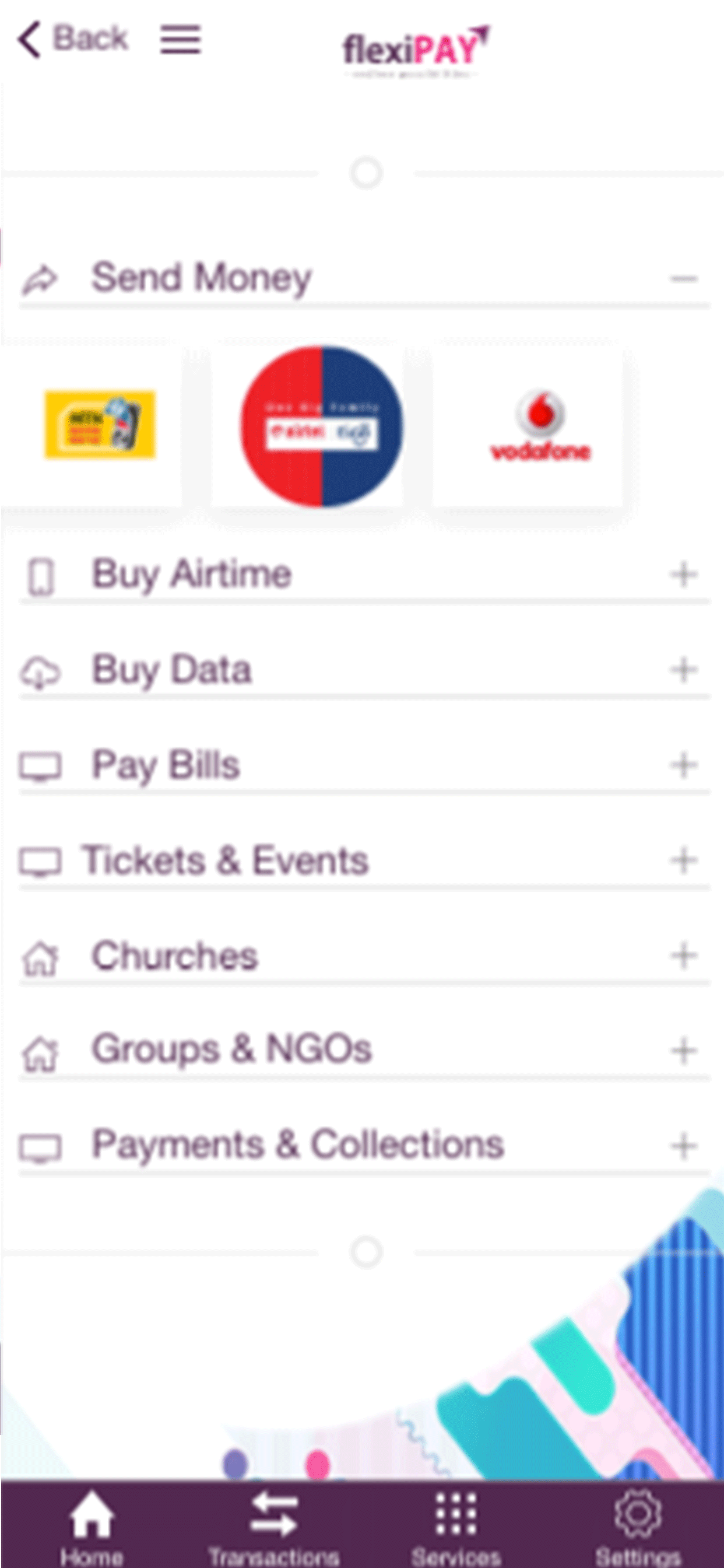Choose the AirtelTigo provider tile

(x=321, y=426)
